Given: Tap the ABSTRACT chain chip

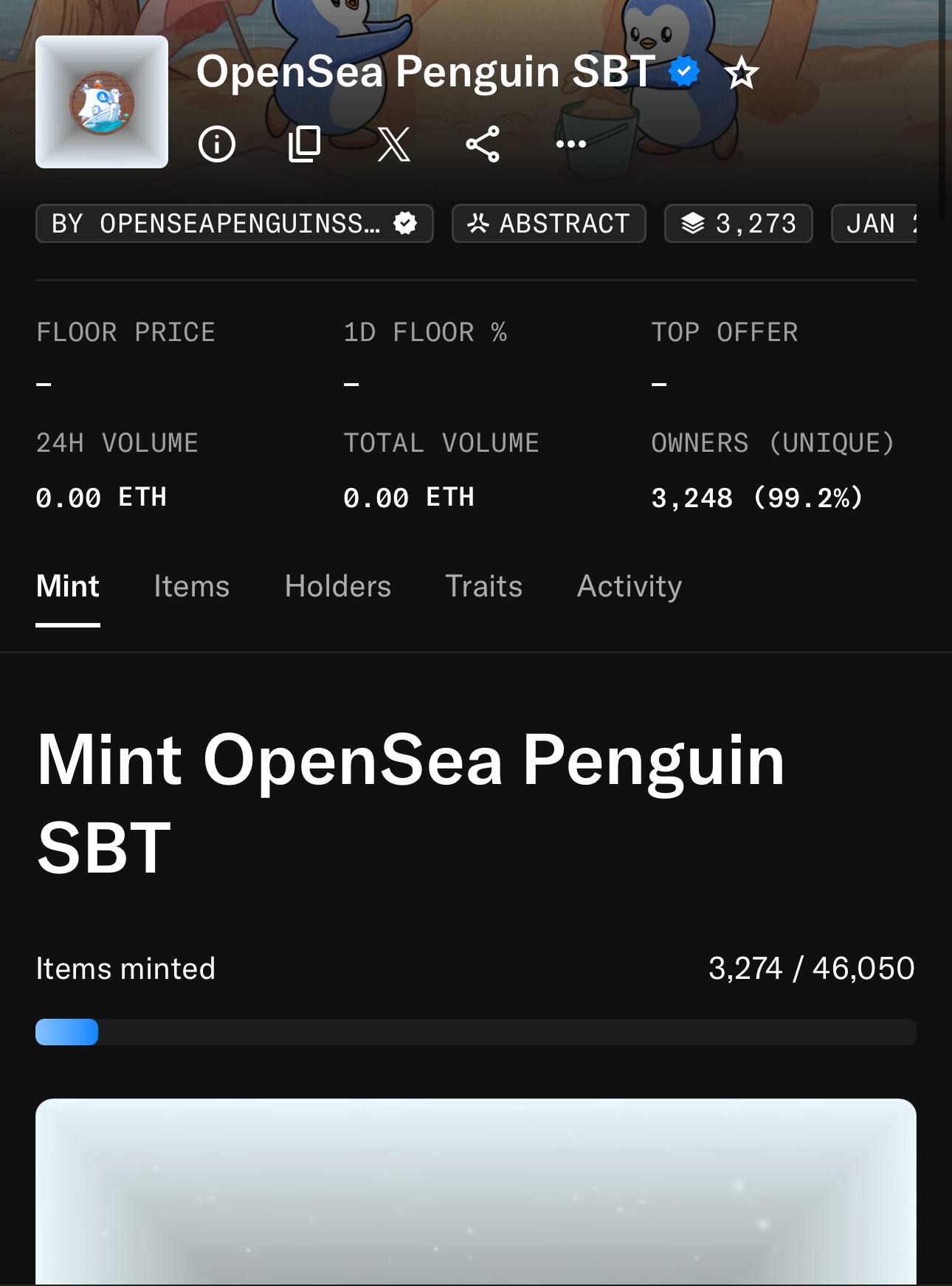Looking at the screenshot, I should coord(549,224).
